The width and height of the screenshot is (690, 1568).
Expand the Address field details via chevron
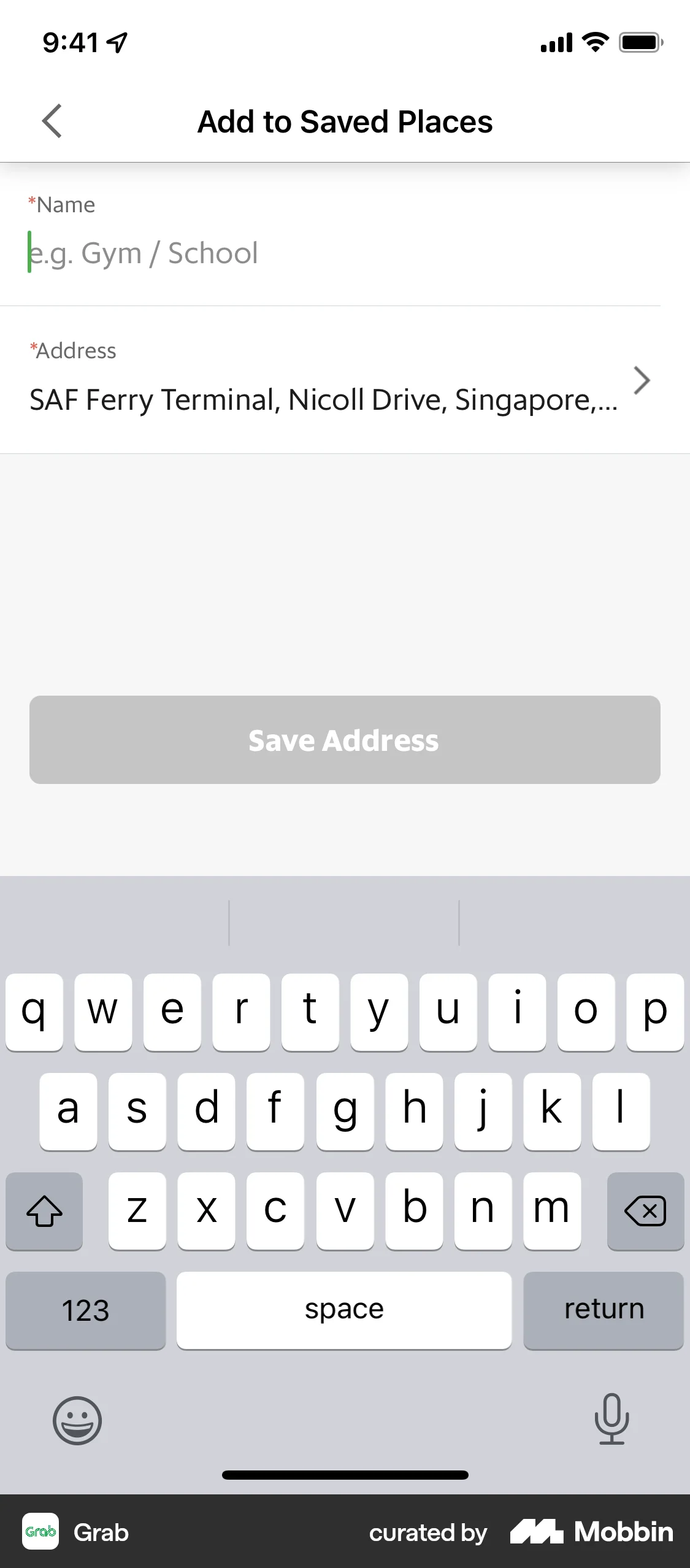click(x=641, y=380)
